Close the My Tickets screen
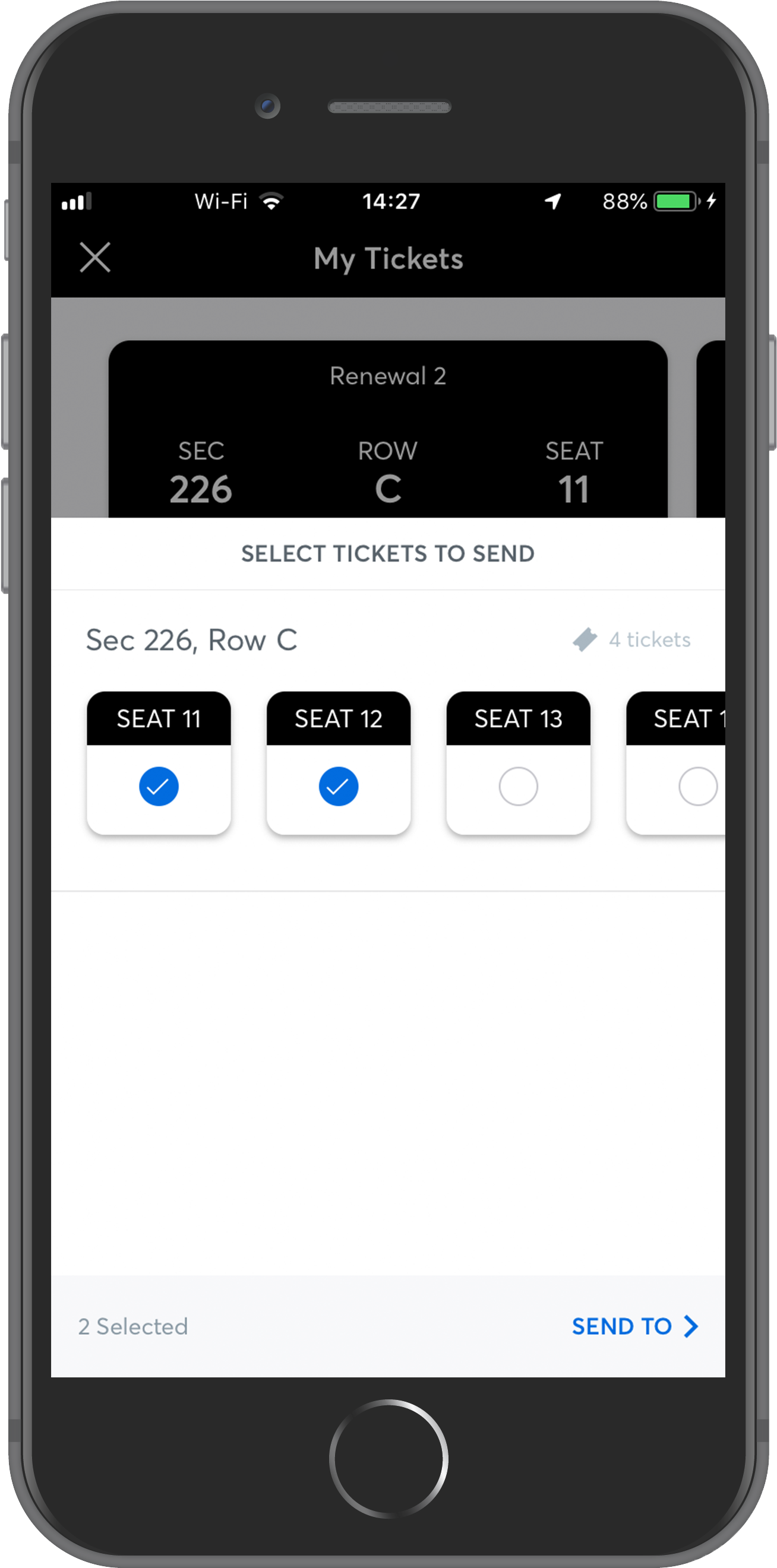Viewport: 777px width, 1568px height. coord(95,258)
